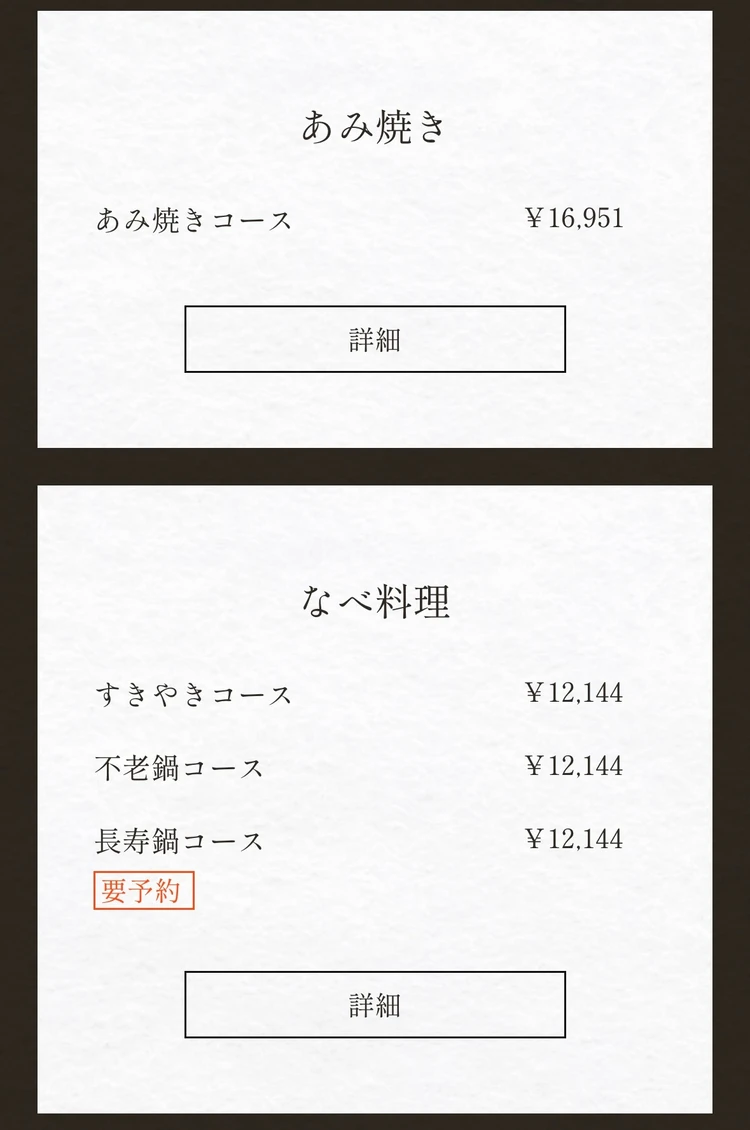Open 詳細 under the なべ料理 section
The height and width of the screenshot is (1130, 750).
click(x=375, y=1004)
